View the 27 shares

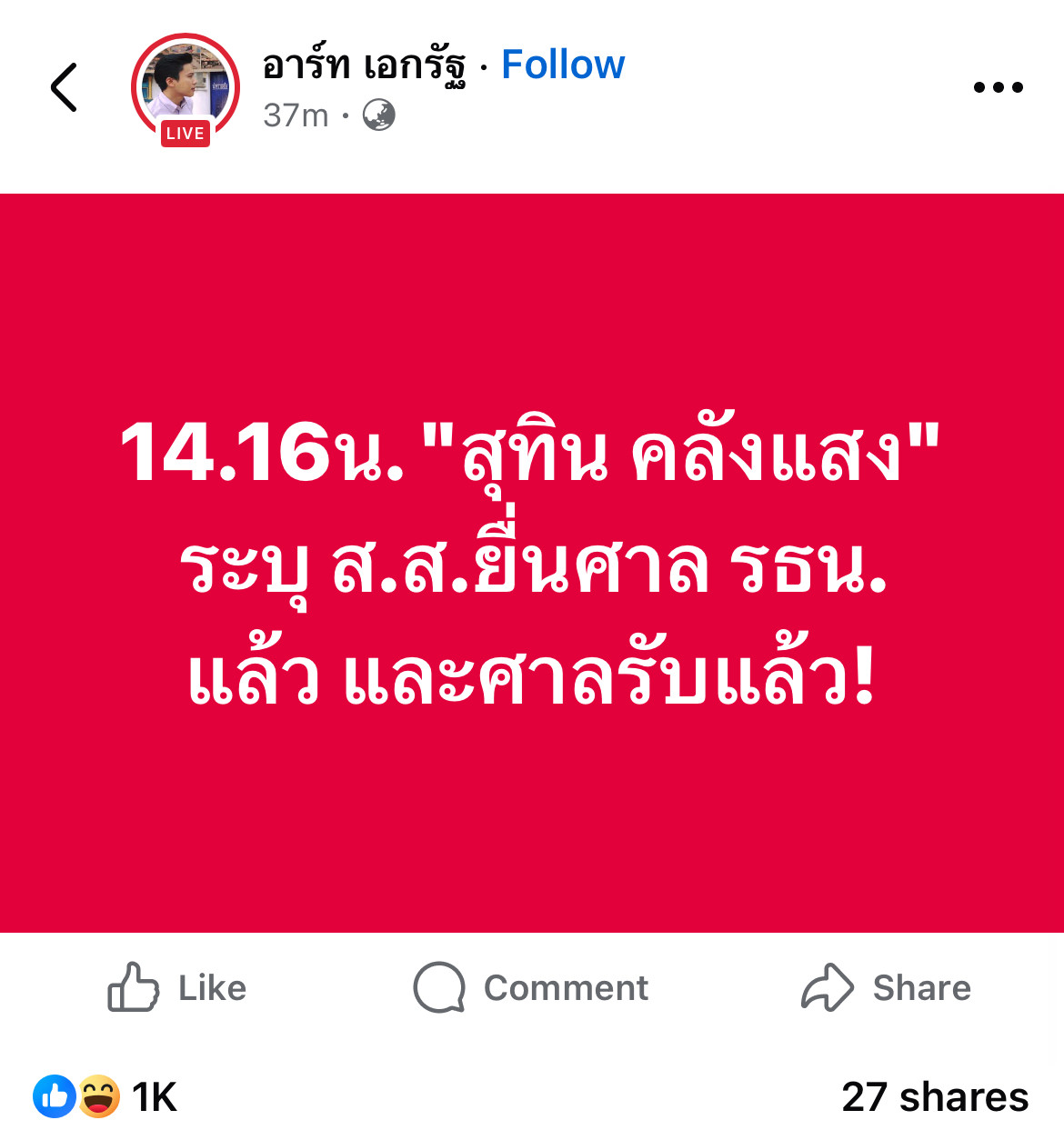(934, 1096)
